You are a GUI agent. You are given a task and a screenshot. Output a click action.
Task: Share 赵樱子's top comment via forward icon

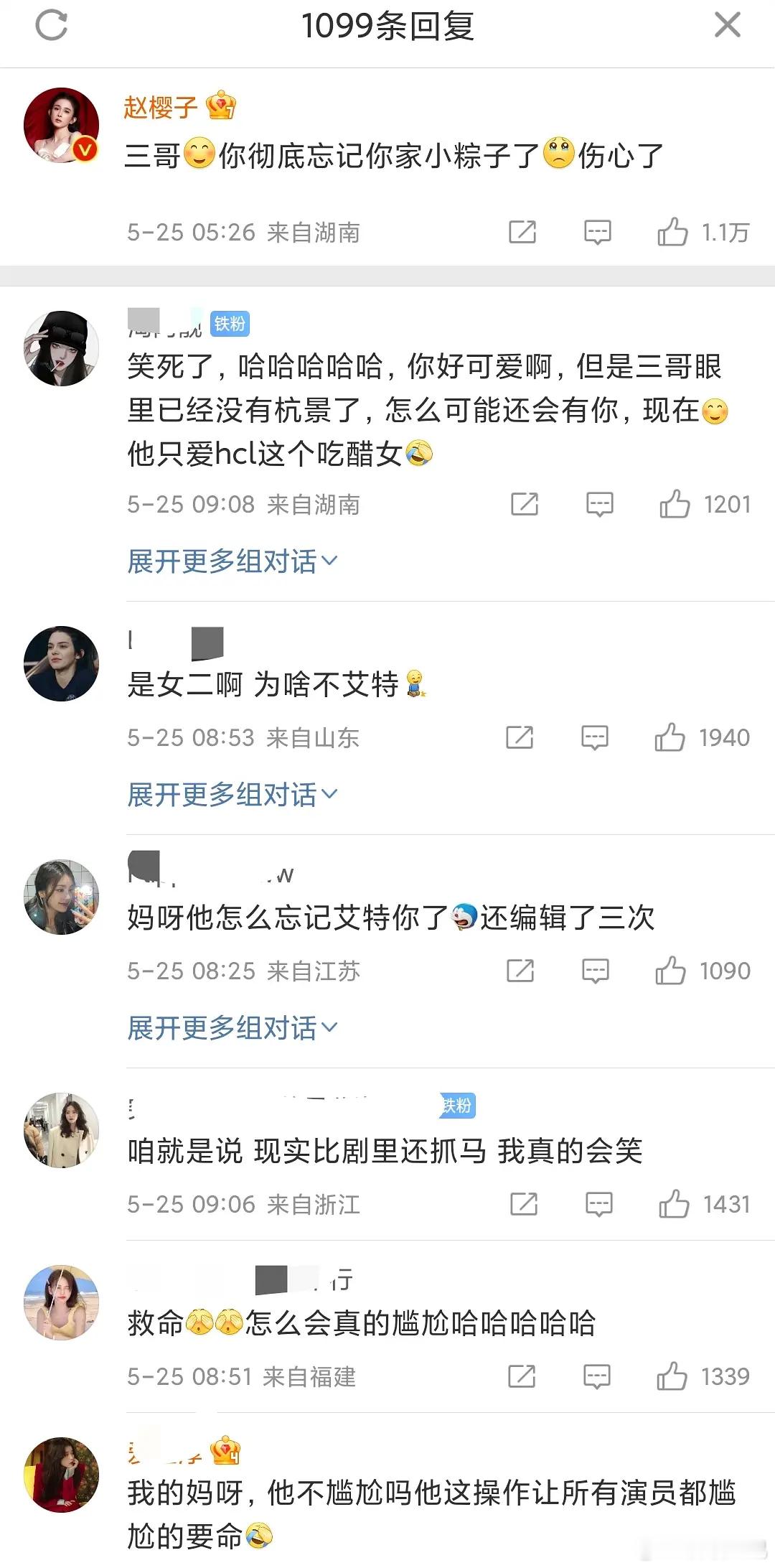(x=522, y=231)
